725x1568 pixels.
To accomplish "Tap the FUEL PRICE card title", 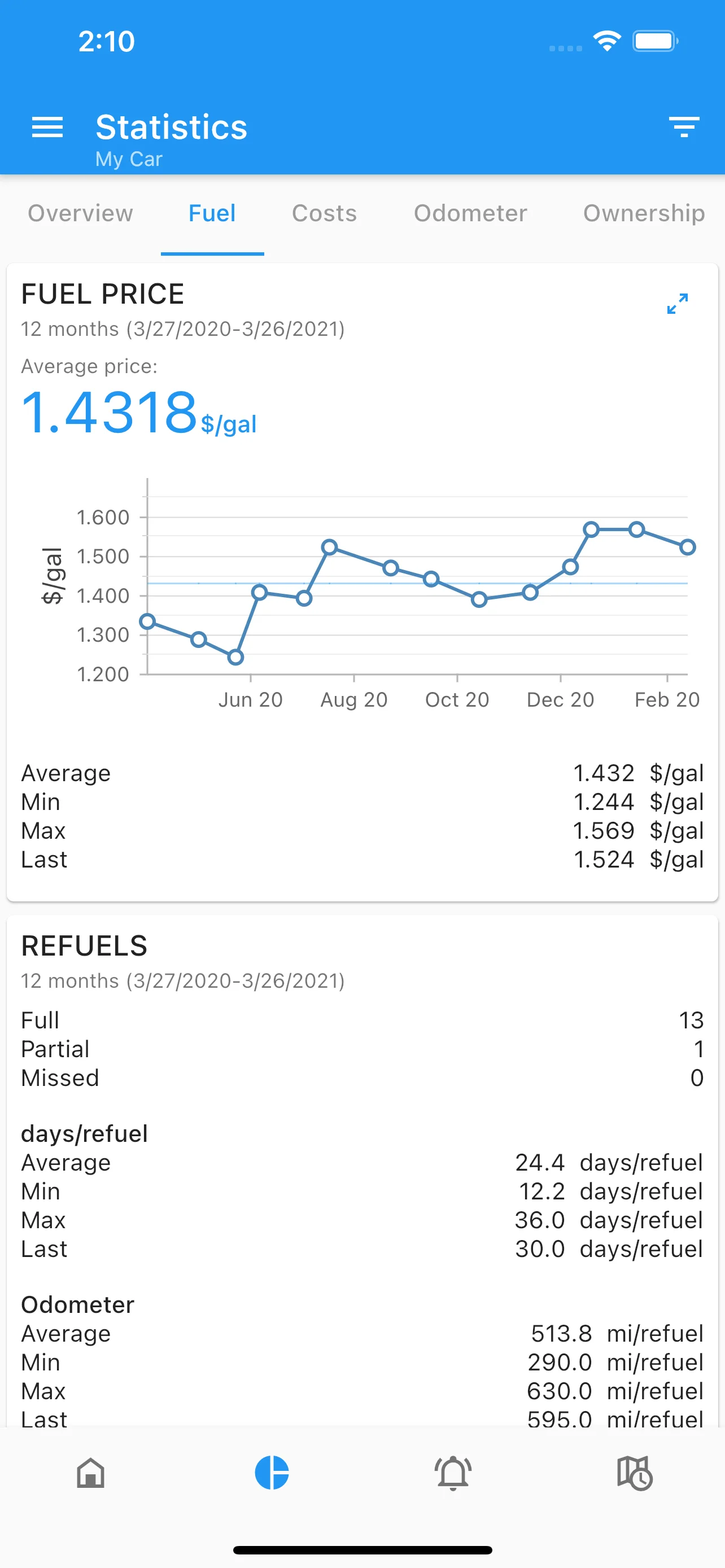I will click(103, 294).
